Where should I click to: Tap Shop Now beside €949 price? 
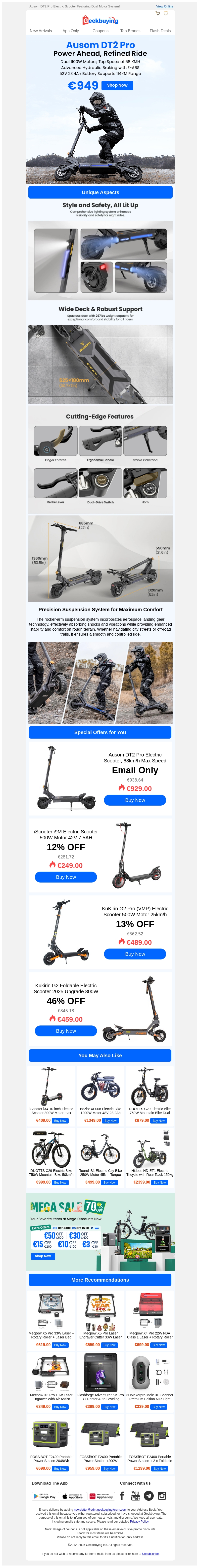pyautogui.click(x=117, y=85)
